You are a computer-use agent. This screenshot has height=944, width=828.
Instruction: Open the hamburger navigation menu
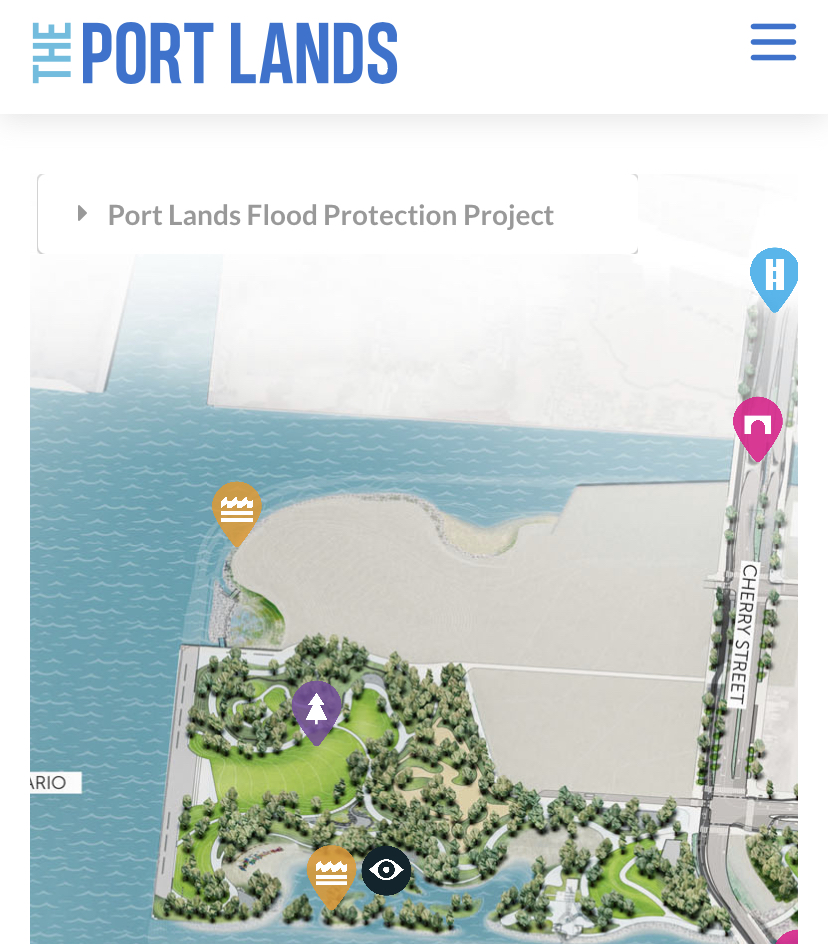[773, 44]
